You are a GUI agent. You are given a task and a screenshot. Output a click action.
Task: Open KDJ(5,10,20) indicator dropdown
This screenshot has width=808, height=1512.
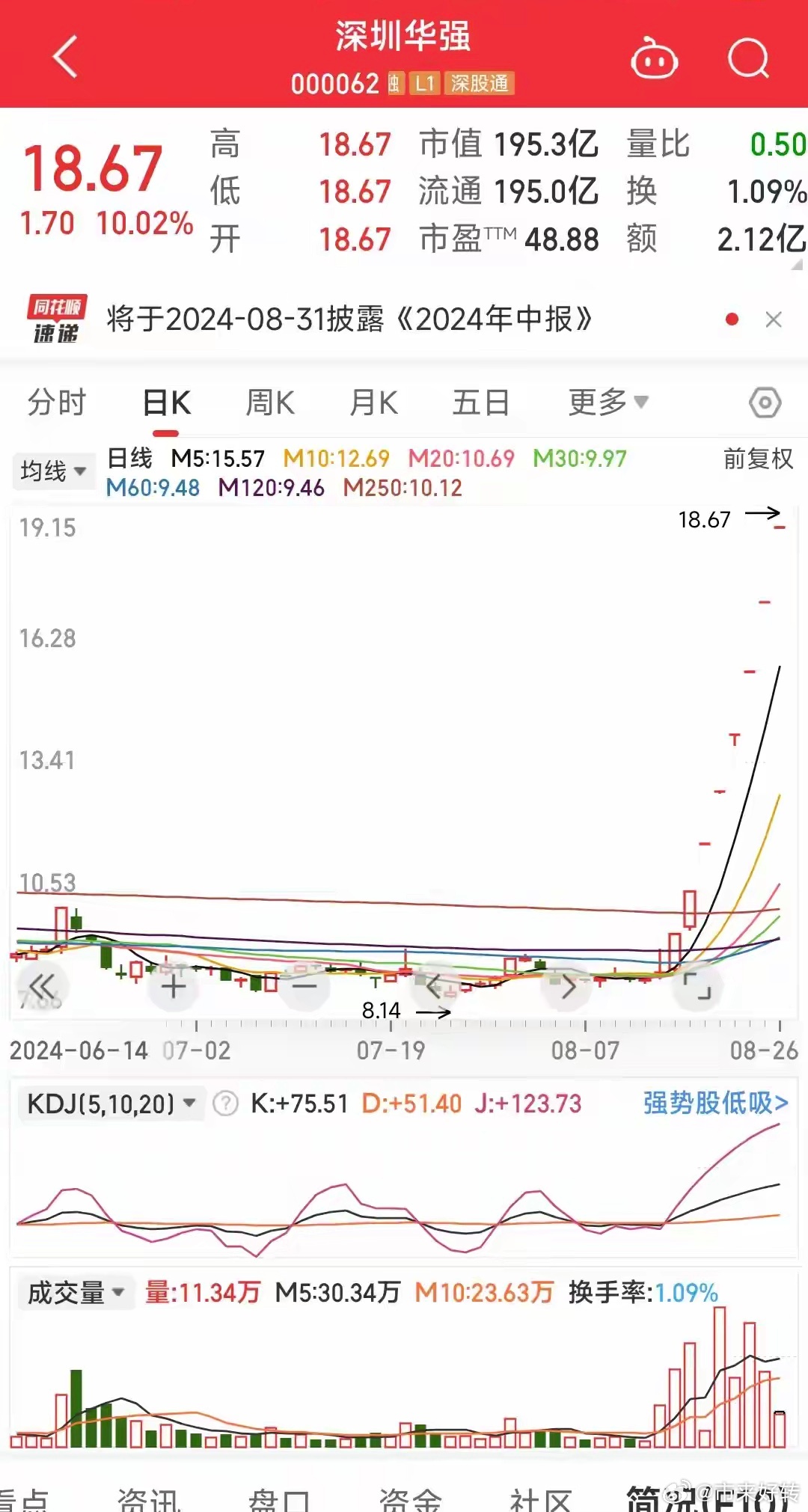[111, 1104]
